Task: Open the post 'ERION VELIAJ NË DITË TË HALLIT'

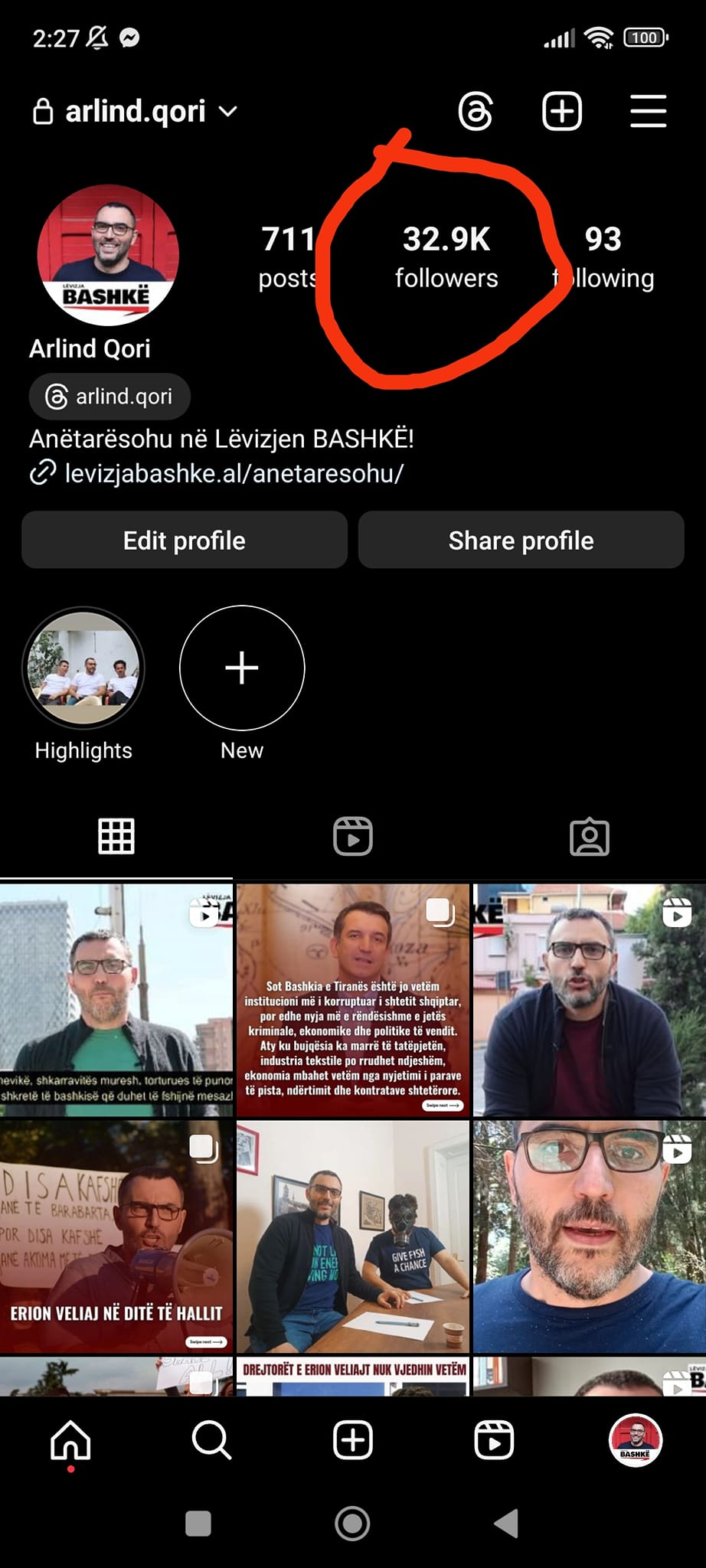Action: (x=116, y=1236)
